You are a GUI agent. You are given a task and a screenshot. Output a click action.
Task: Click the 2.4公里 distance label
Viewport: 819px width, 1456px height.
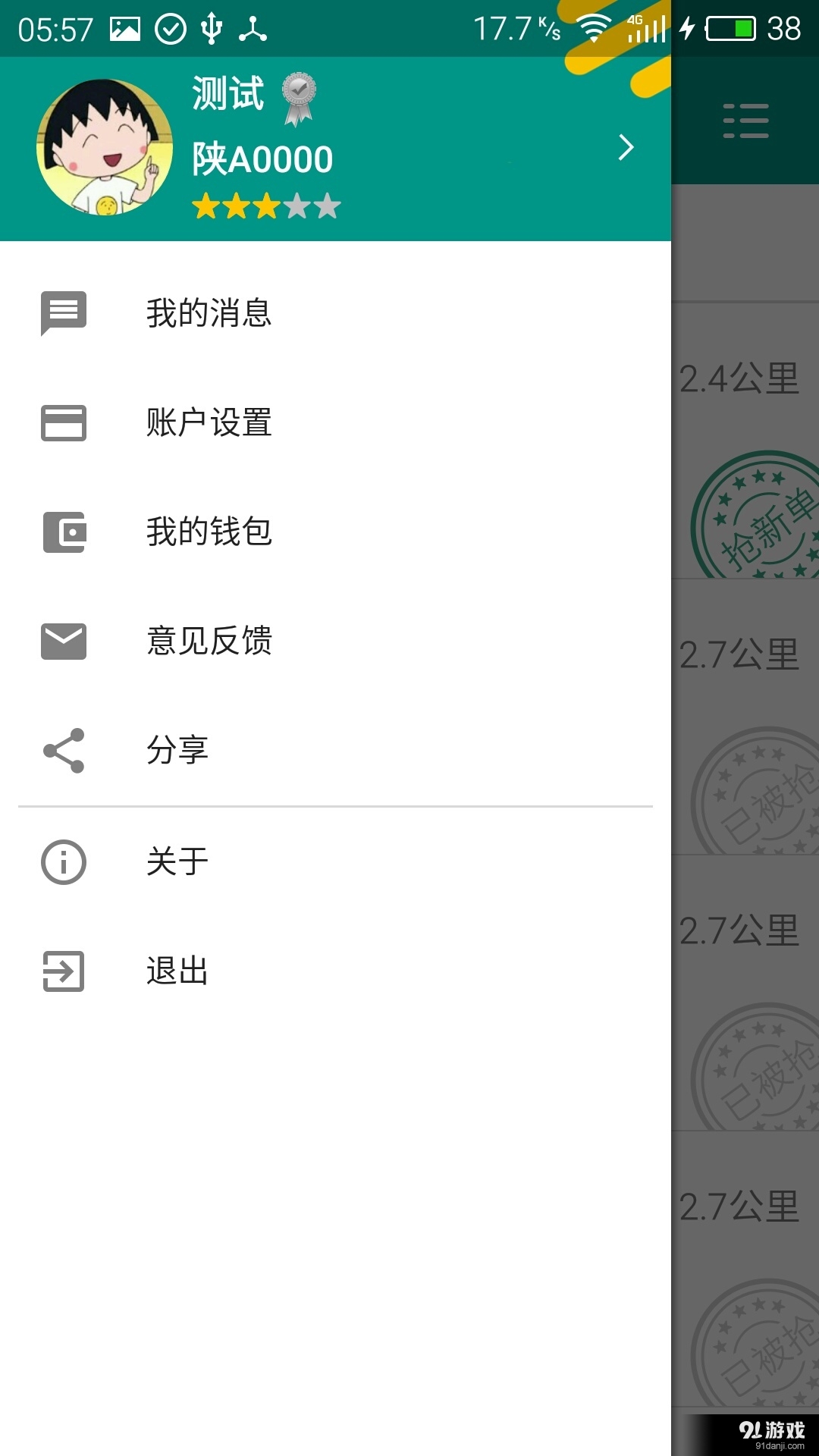coord(739,379)
